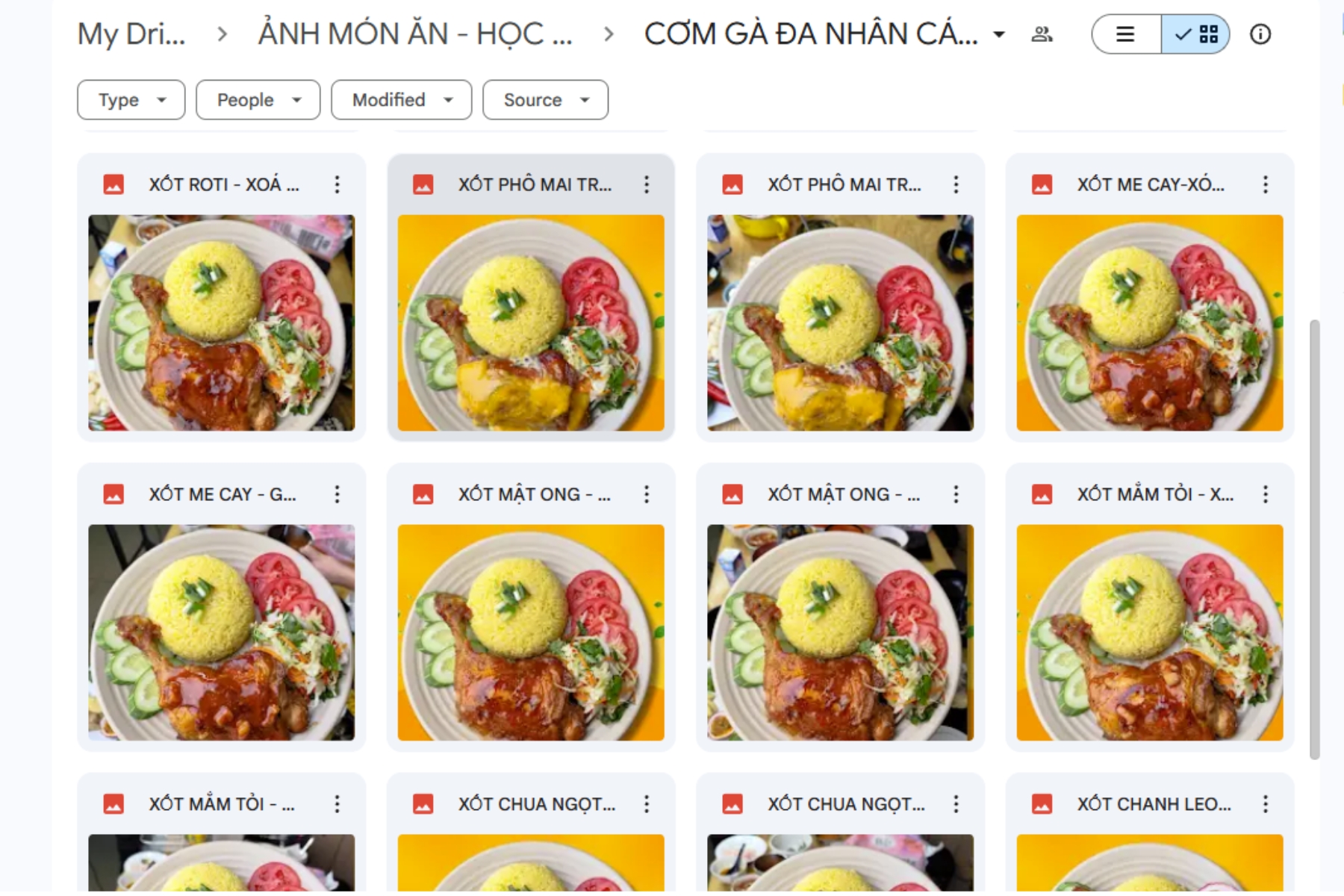Go to My Drive breadcrumb
Image resolution: width=1344 pixels, height=896 pixels.
pyautogui.click(x=131, y=34)
